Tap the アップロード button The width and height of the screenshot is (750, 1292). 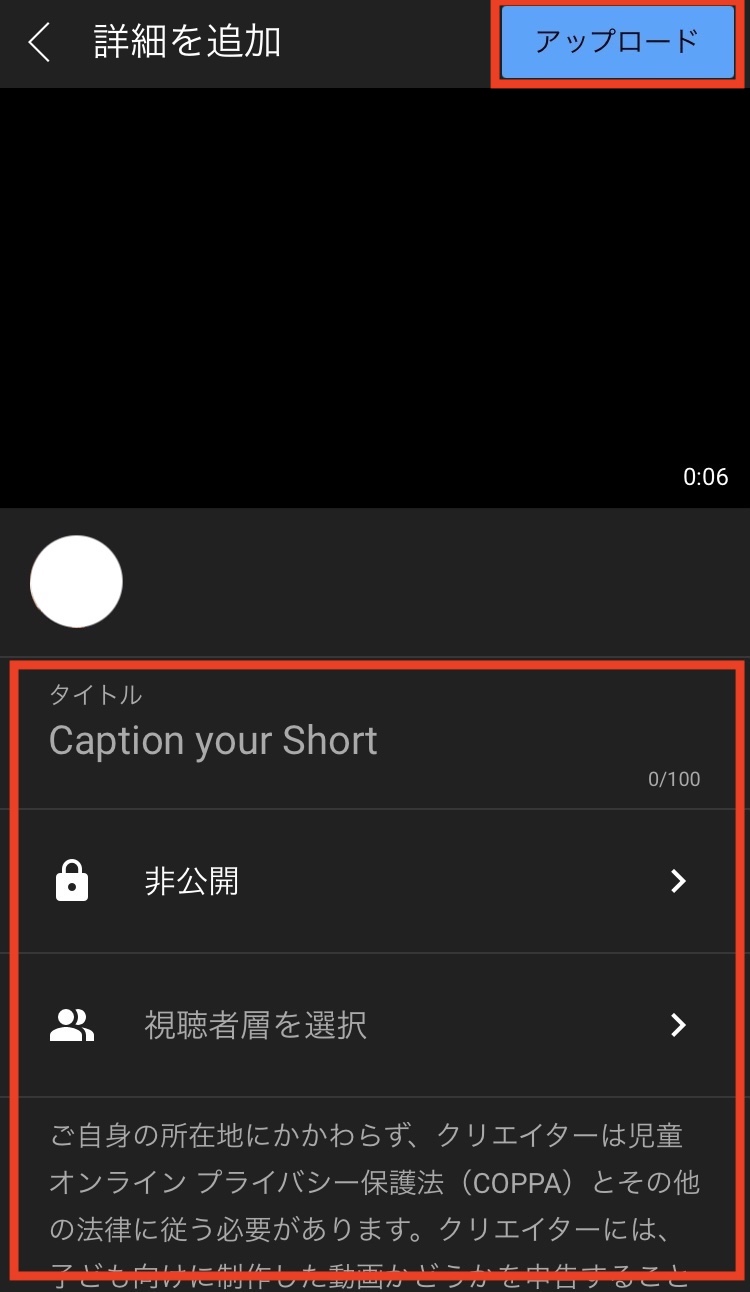click(x=617, y=42)
